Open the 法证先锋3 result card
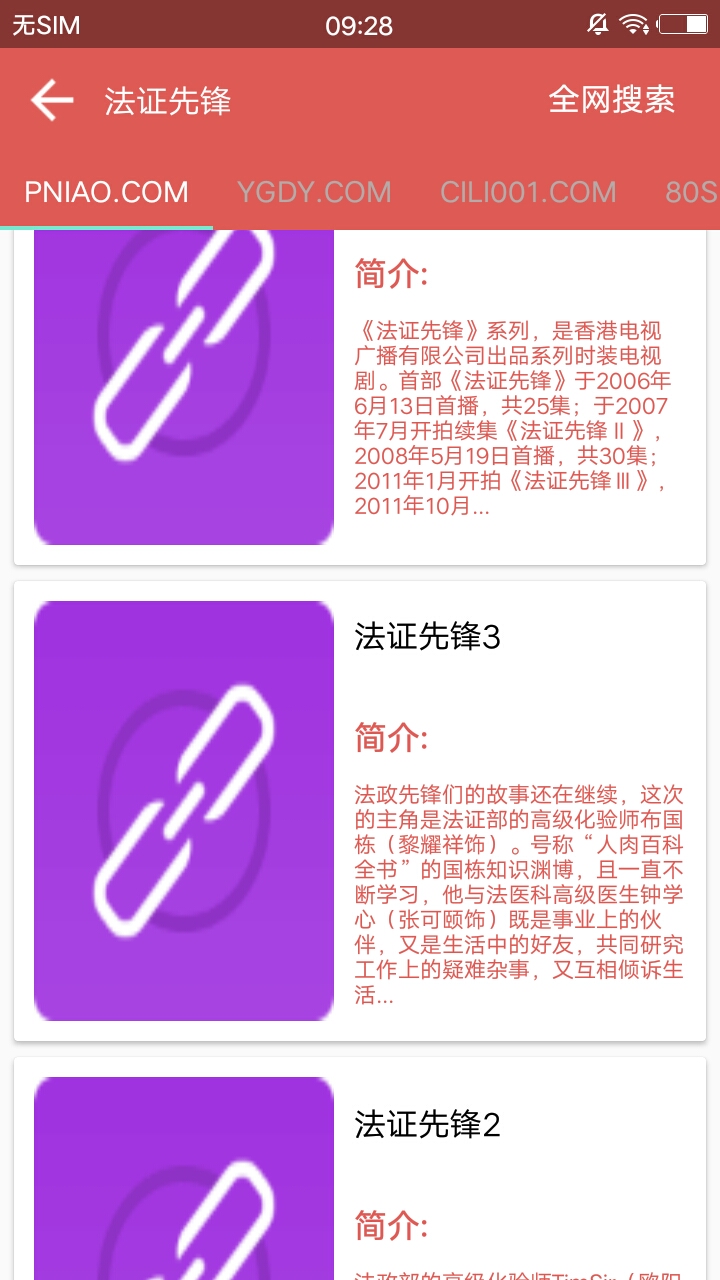This screenshot has height=1280, width=720. (360, 810)
